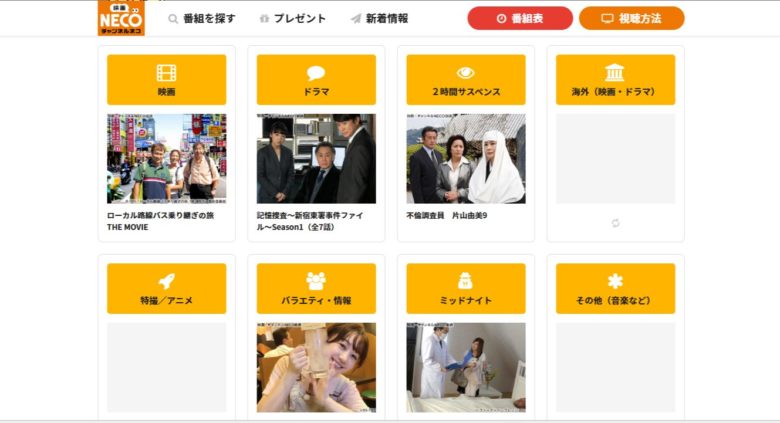
Task: Open 新着情報 news
Action: [x=379, y=18]
